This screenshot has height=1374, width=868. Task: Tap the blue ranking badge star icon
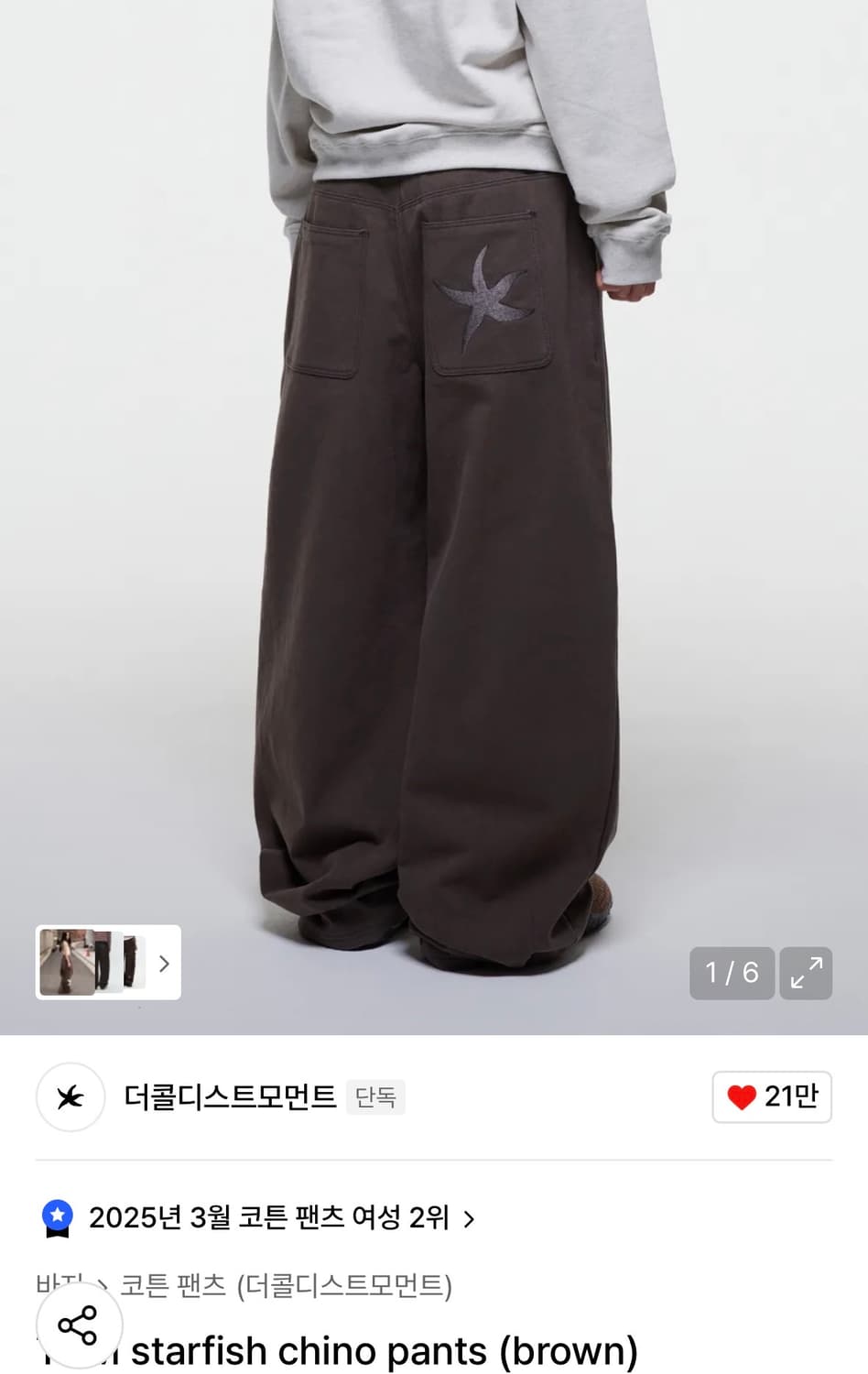(59, 1216)
